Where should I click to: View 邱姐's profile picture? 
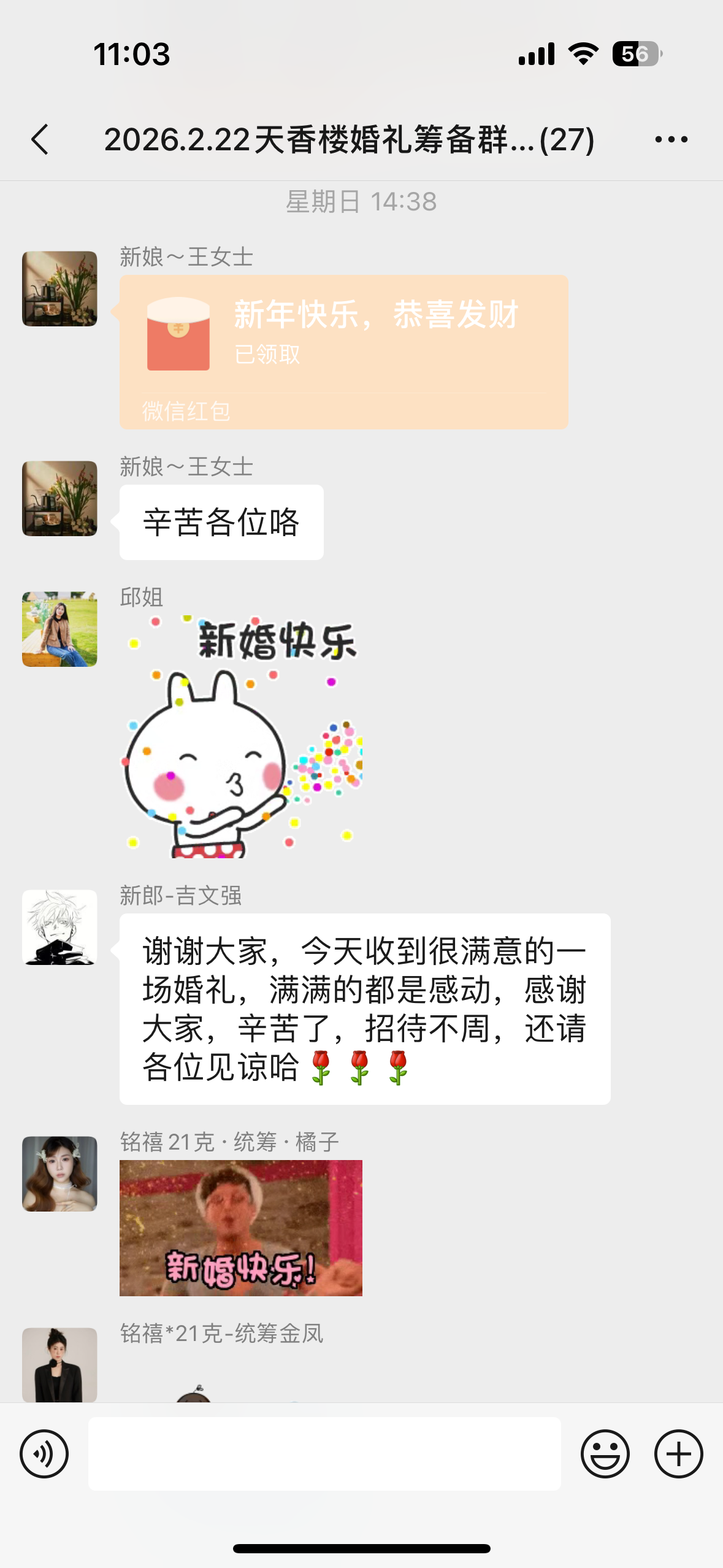(x=59, y=629)
